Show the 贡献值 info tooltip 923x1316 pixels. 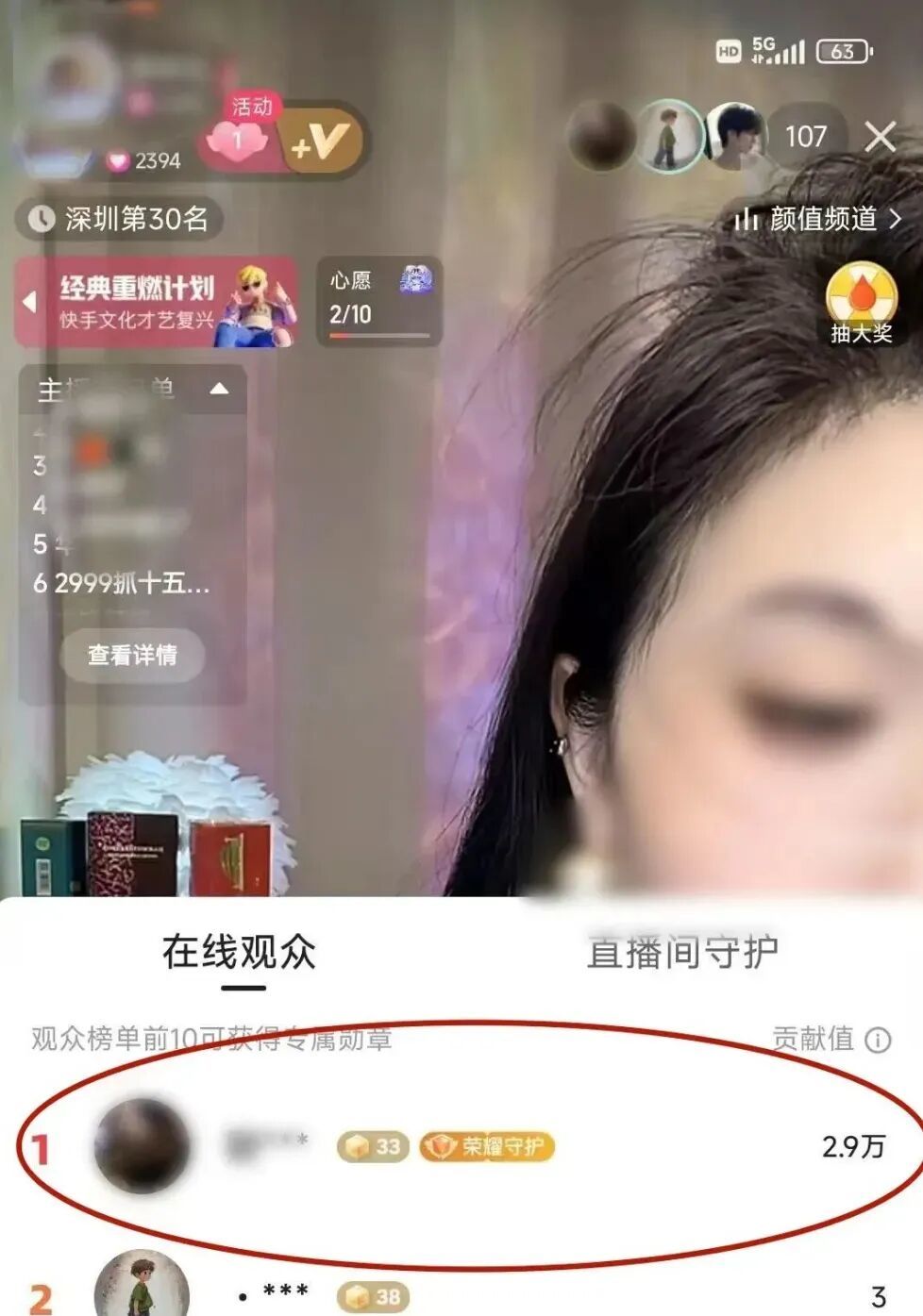pyautogui.click(x=879, y=1040)
